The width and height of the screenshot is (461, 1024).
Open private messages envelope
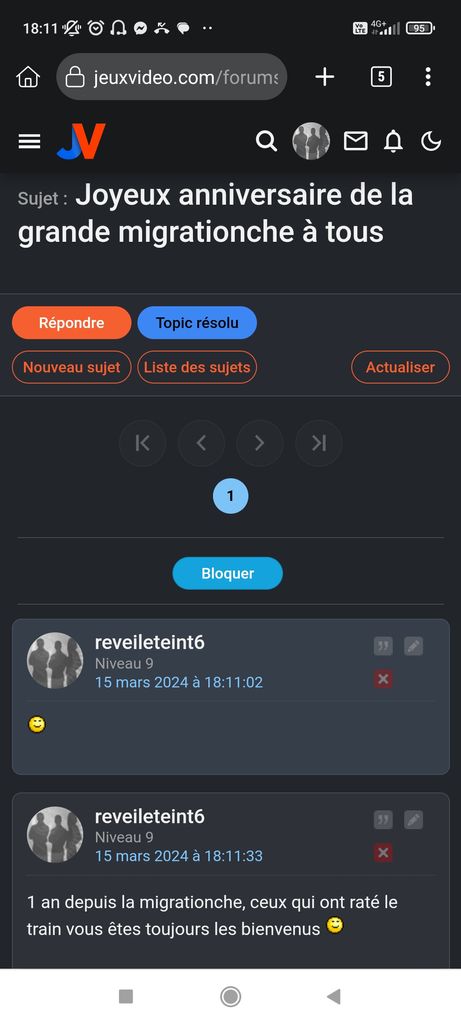pos(355,141)
